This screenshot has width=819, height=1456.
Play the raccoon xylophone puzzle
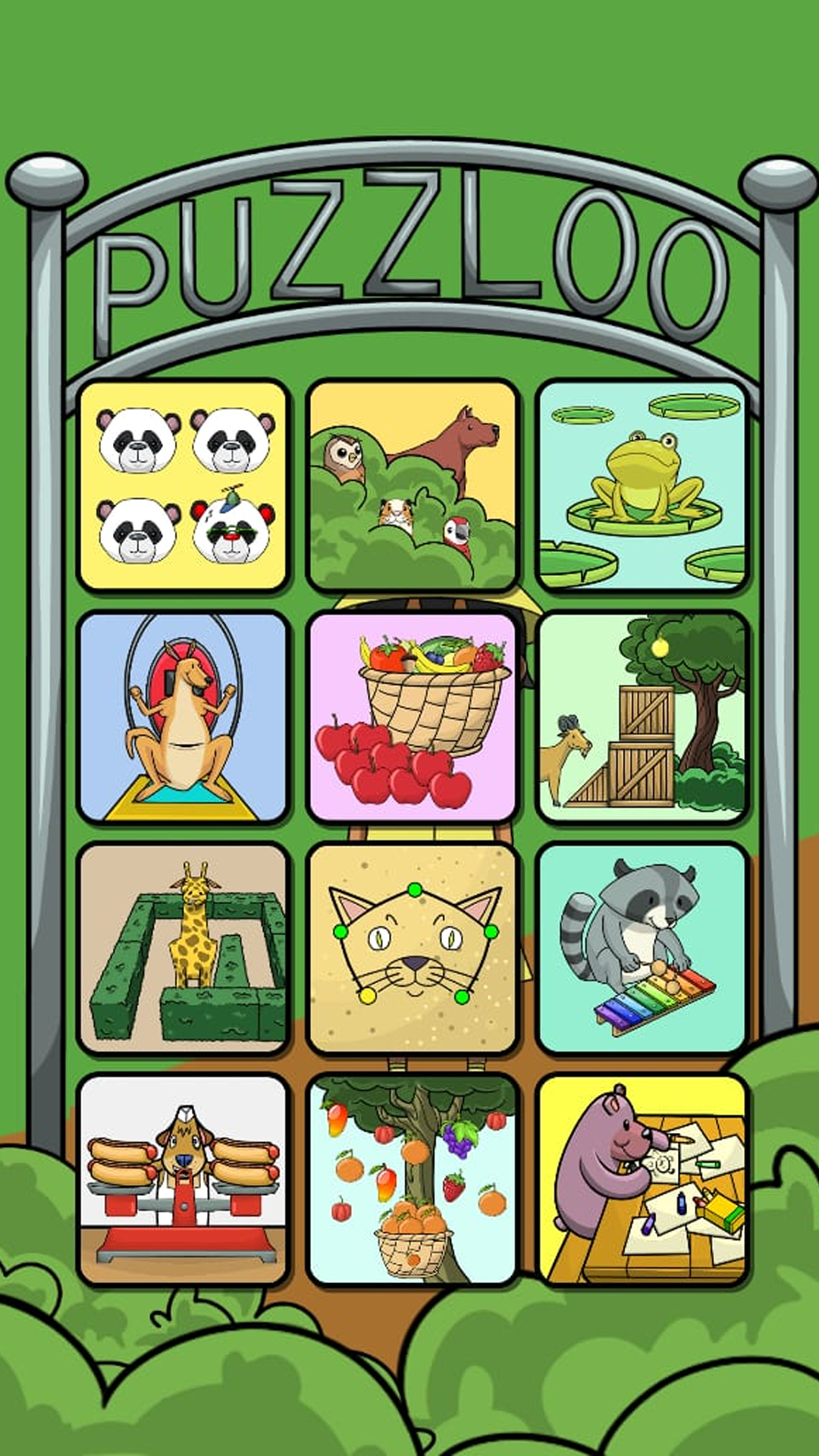[x=642, y=948]
